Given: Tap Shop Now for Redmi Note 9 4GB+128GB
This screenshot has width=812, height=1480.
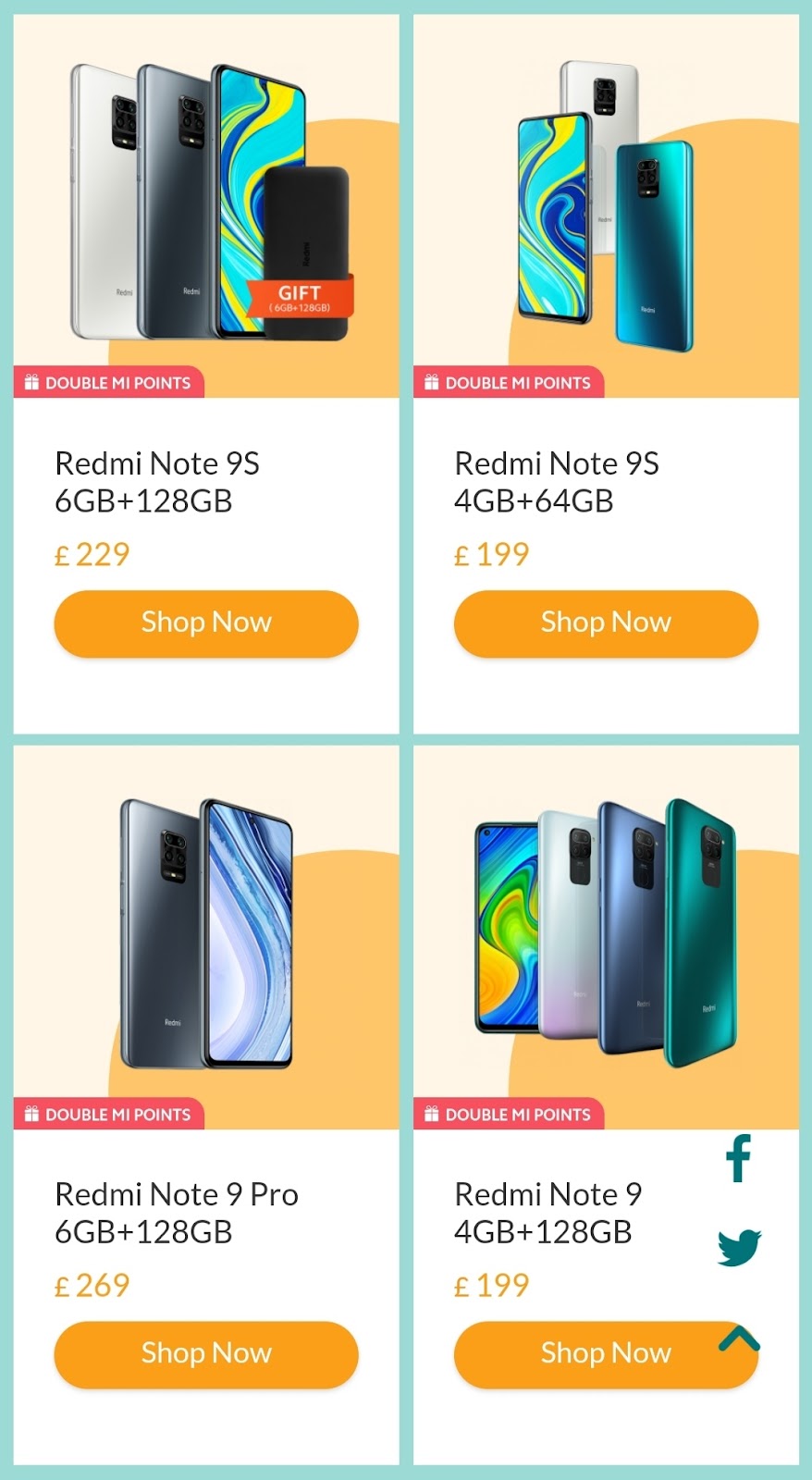Looking at the screenshot, I should (592, 1354).
